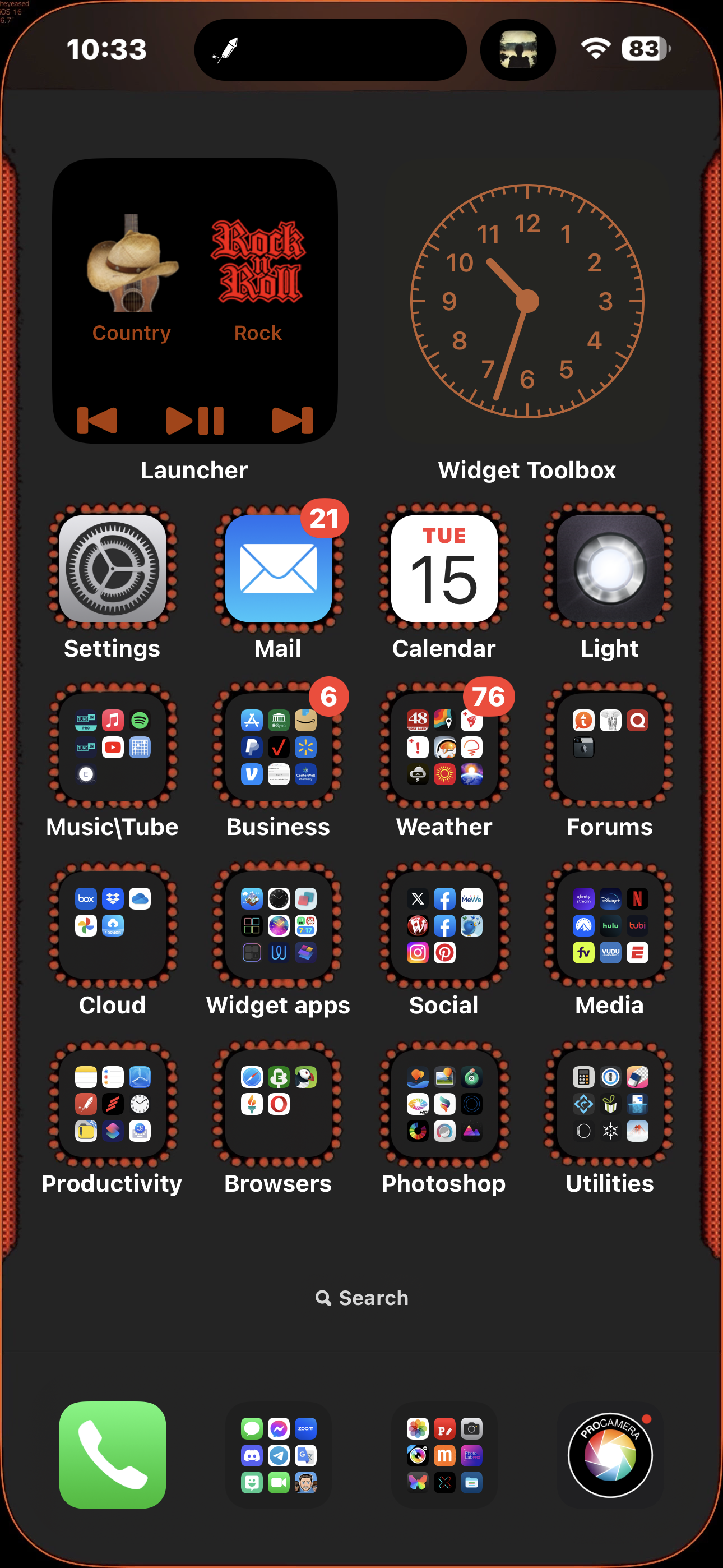Open Mail with 21 unread
Viewport: 723px width, 1568px height.
pos(278,568)
